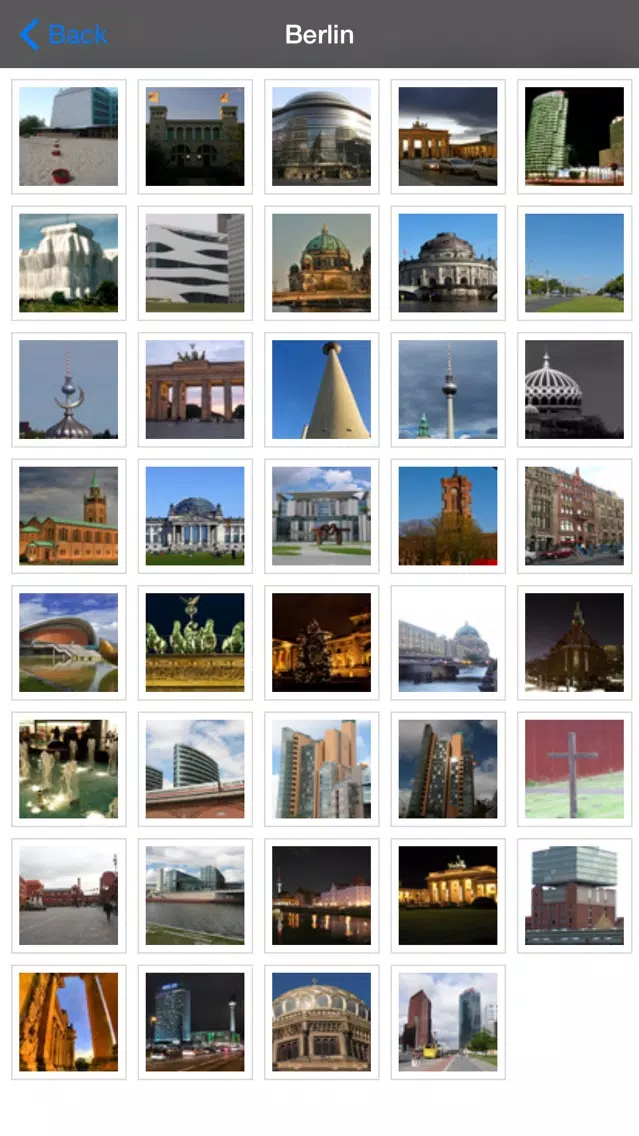Go back using the Back button
This screenshot has width=639, height=1136.
tap(64, 34)
